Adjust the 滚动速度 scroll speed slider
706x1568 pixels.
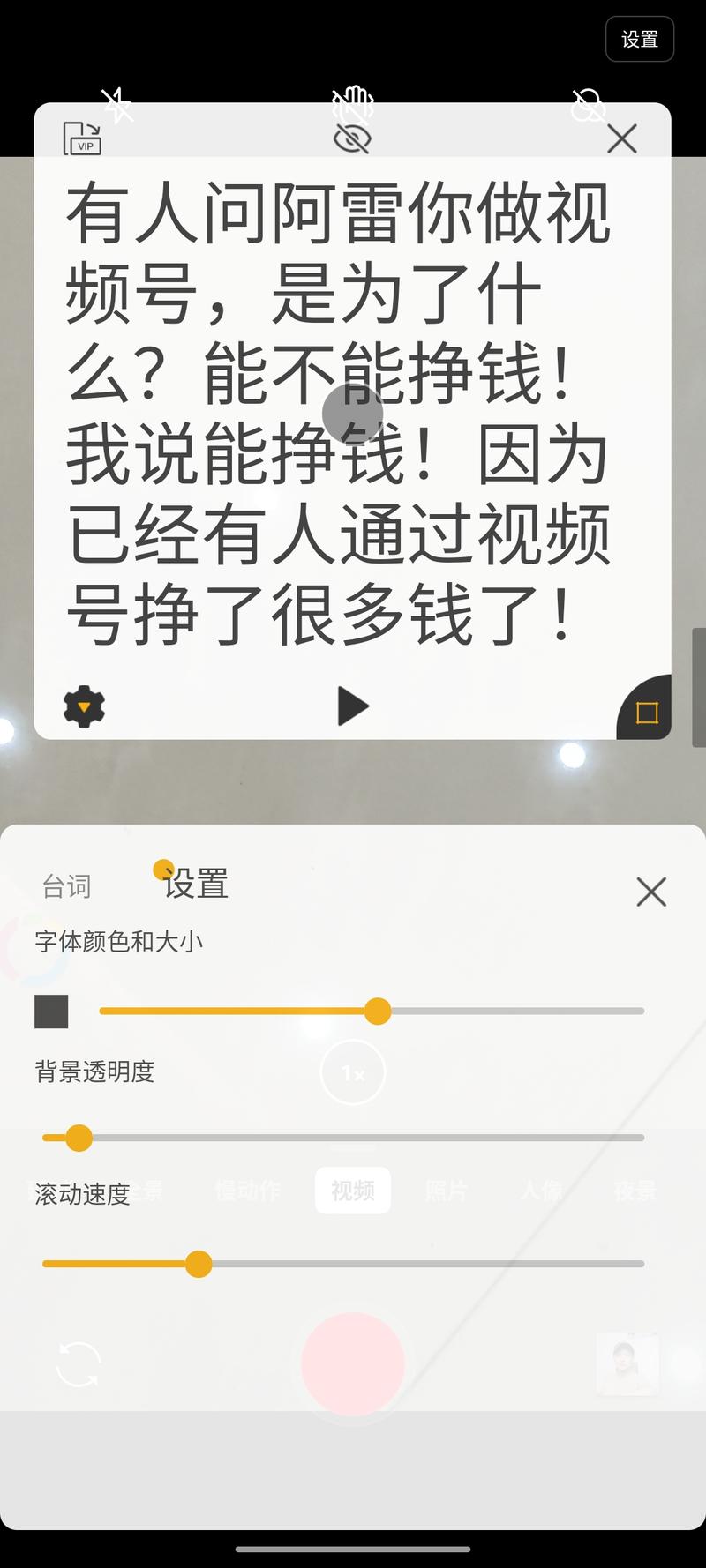point(201,1264)
